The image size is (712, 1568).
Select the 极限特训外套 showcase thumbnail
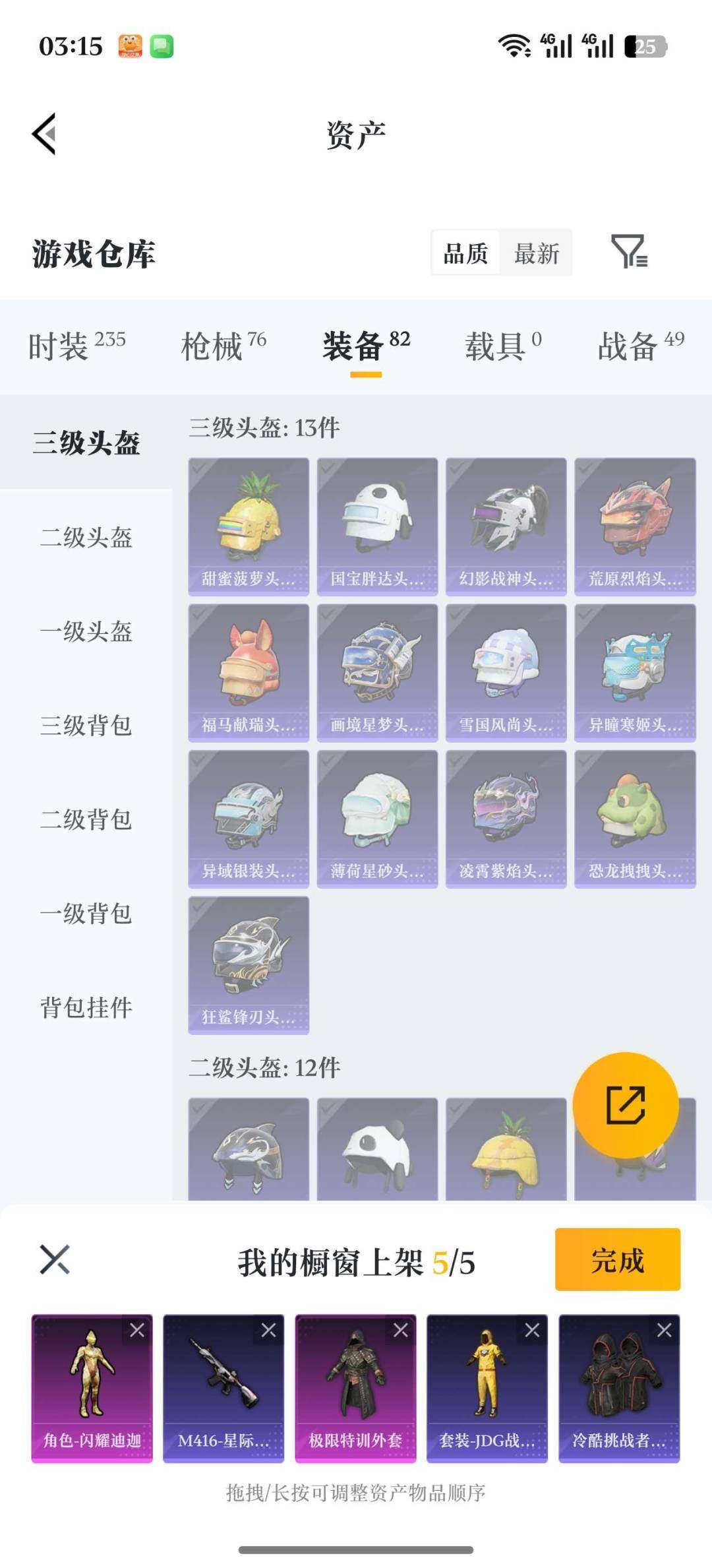(356, 1383)
